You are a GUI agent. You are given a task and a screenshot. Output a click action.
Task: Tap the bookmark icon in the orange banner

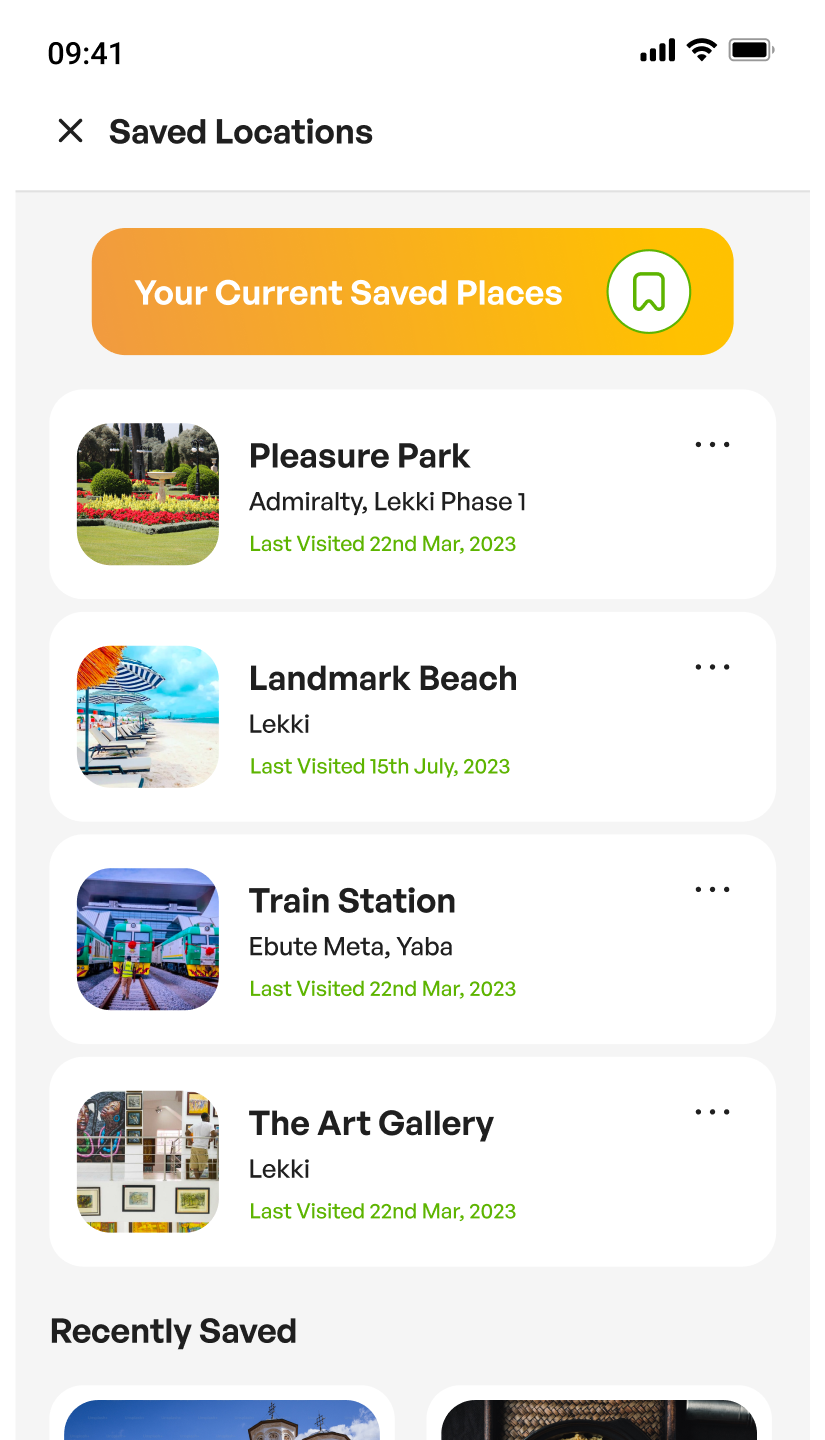click(x=648, y=292)
